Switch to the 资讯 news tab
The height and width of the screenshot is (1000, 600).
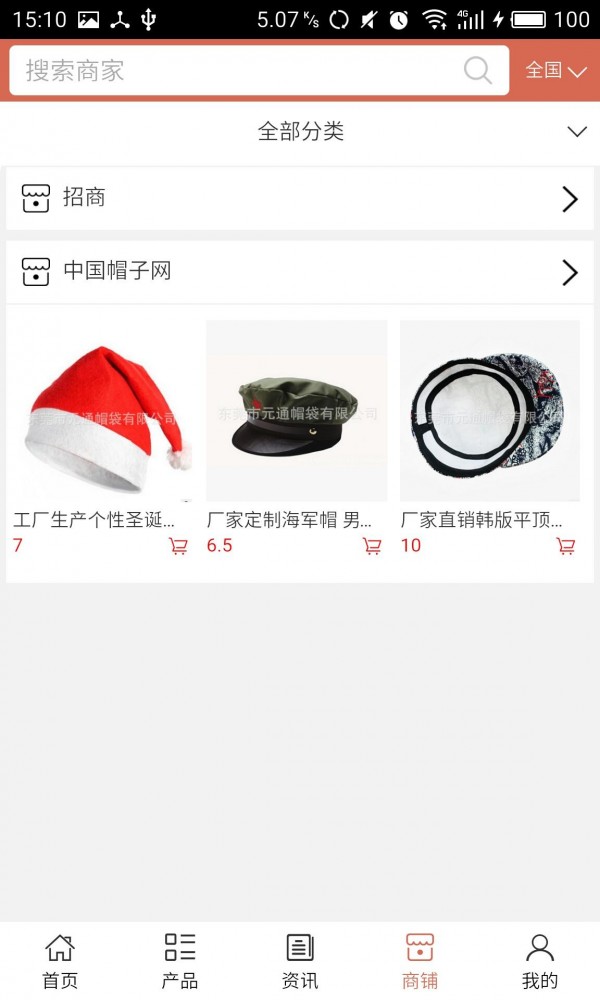tap(300, 961)
